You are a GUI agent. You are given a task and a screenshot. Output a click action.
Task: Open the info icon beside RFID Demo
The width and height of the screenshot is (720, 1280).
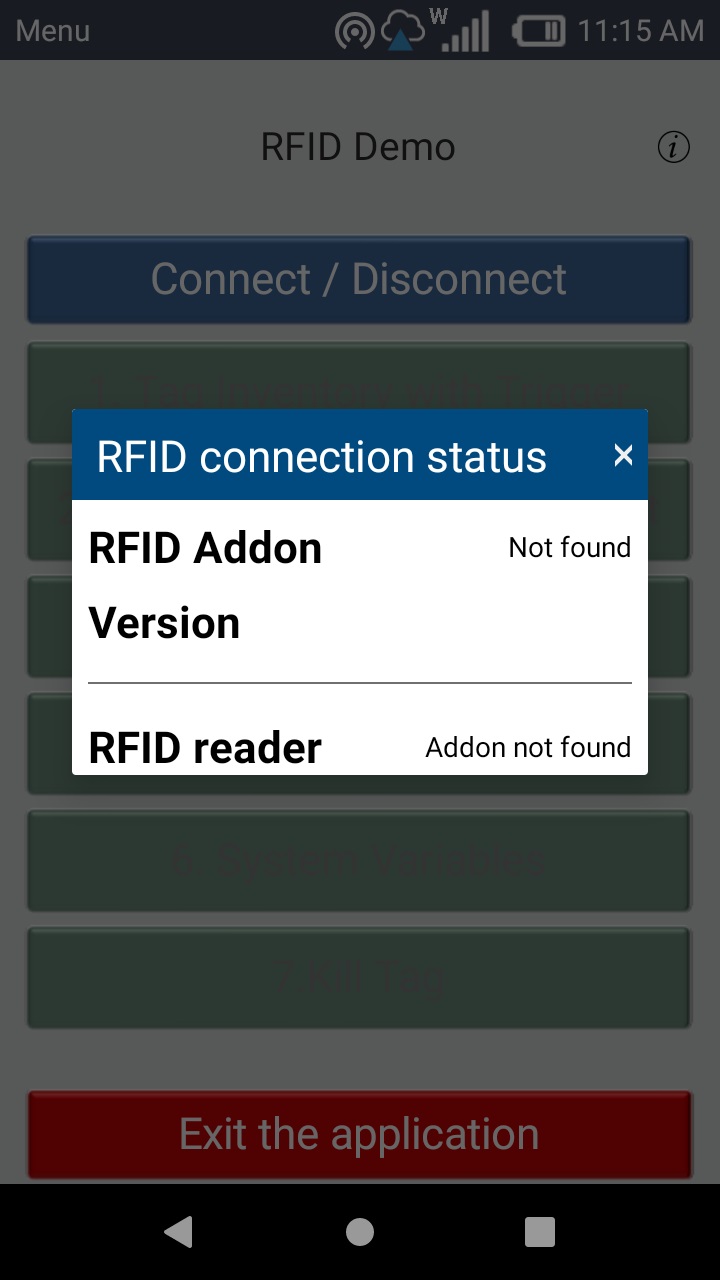[674, 148]
